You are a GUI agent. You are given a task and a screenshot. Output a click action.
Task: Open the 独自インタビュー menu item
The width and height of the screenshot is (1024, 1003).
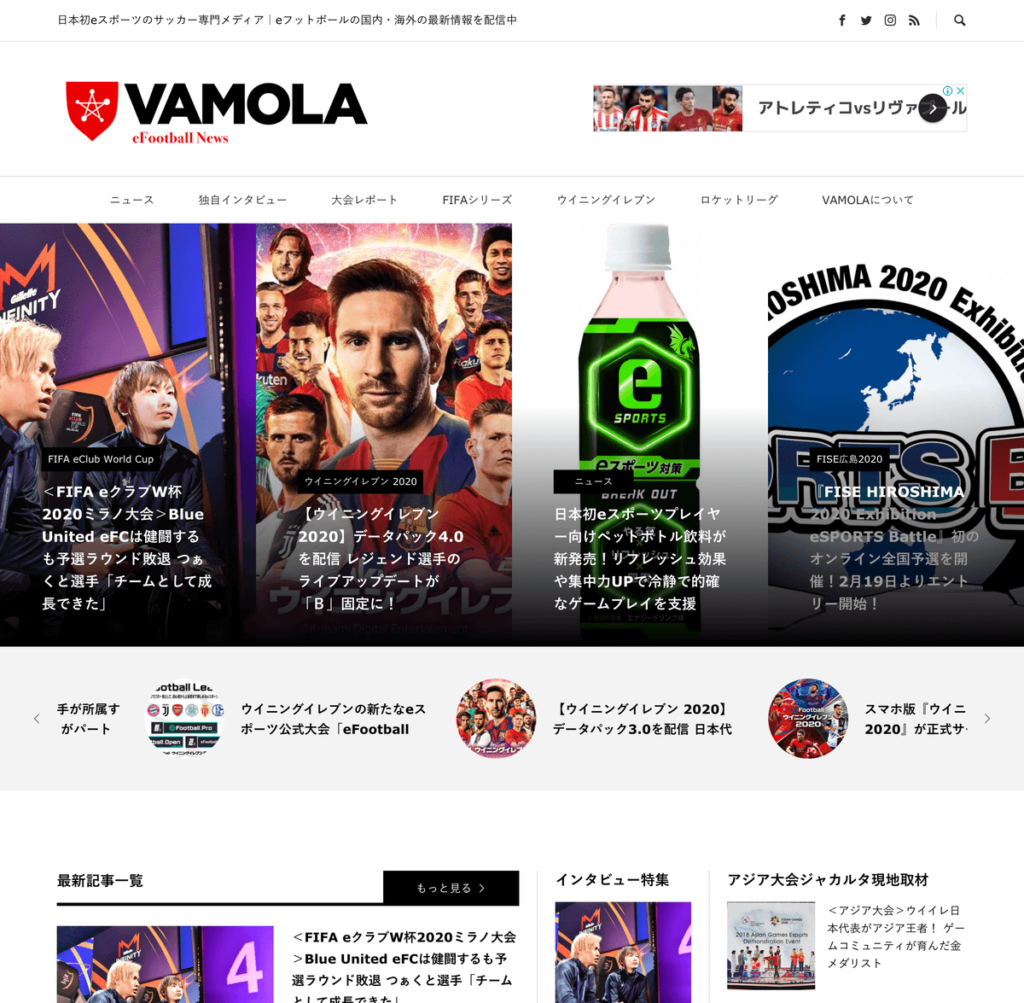243,200
